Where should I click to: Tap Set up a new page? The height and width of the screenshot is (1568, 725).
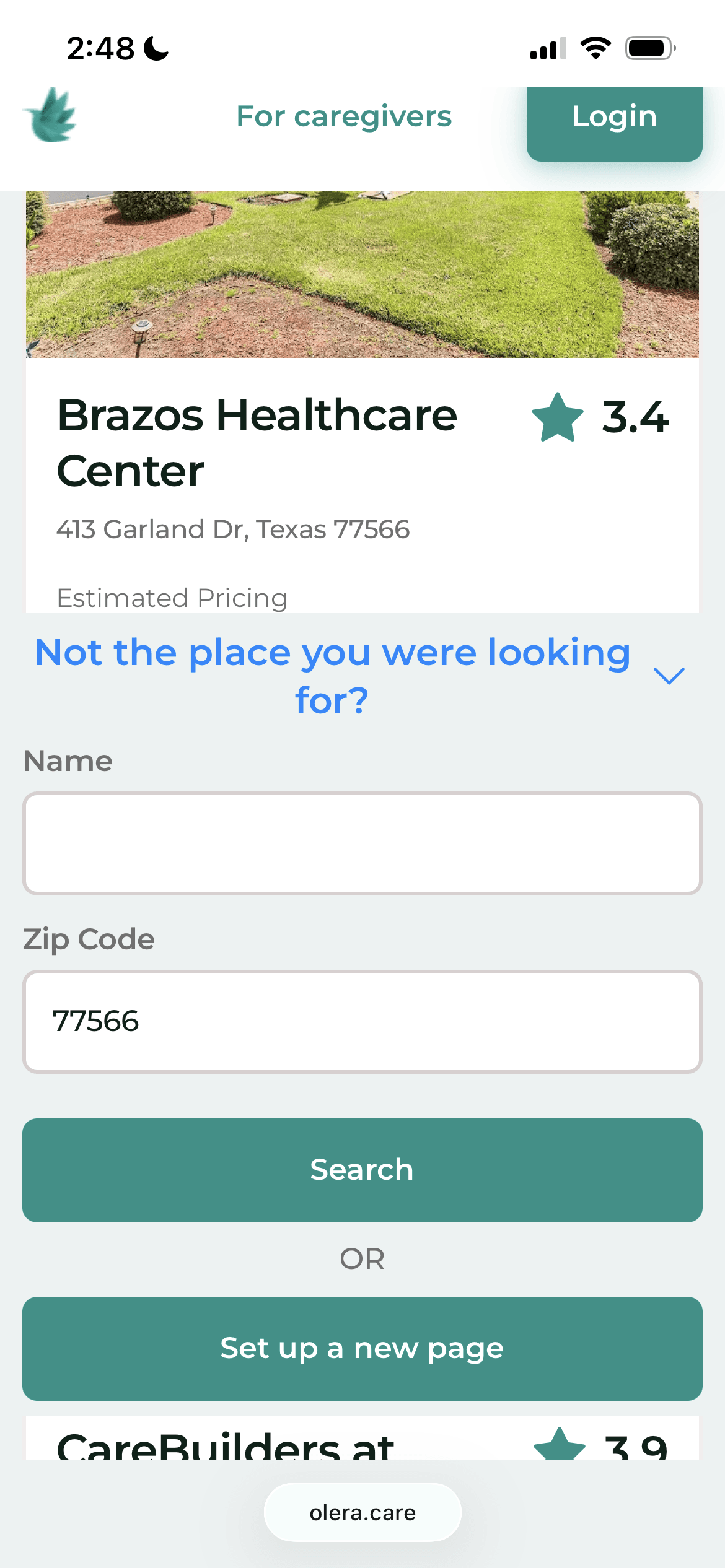point(362,1348)
